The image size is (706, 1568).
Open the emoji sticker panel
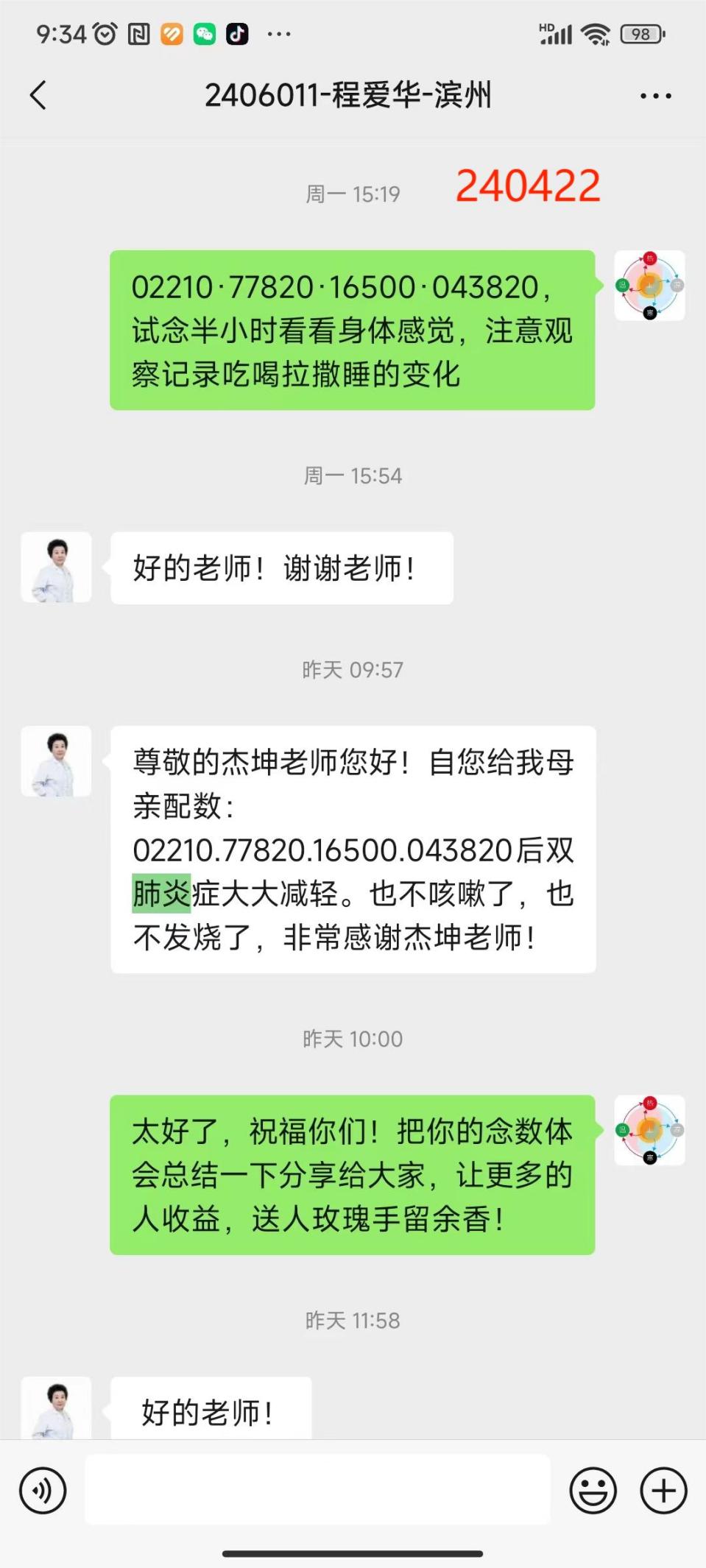593,1491
